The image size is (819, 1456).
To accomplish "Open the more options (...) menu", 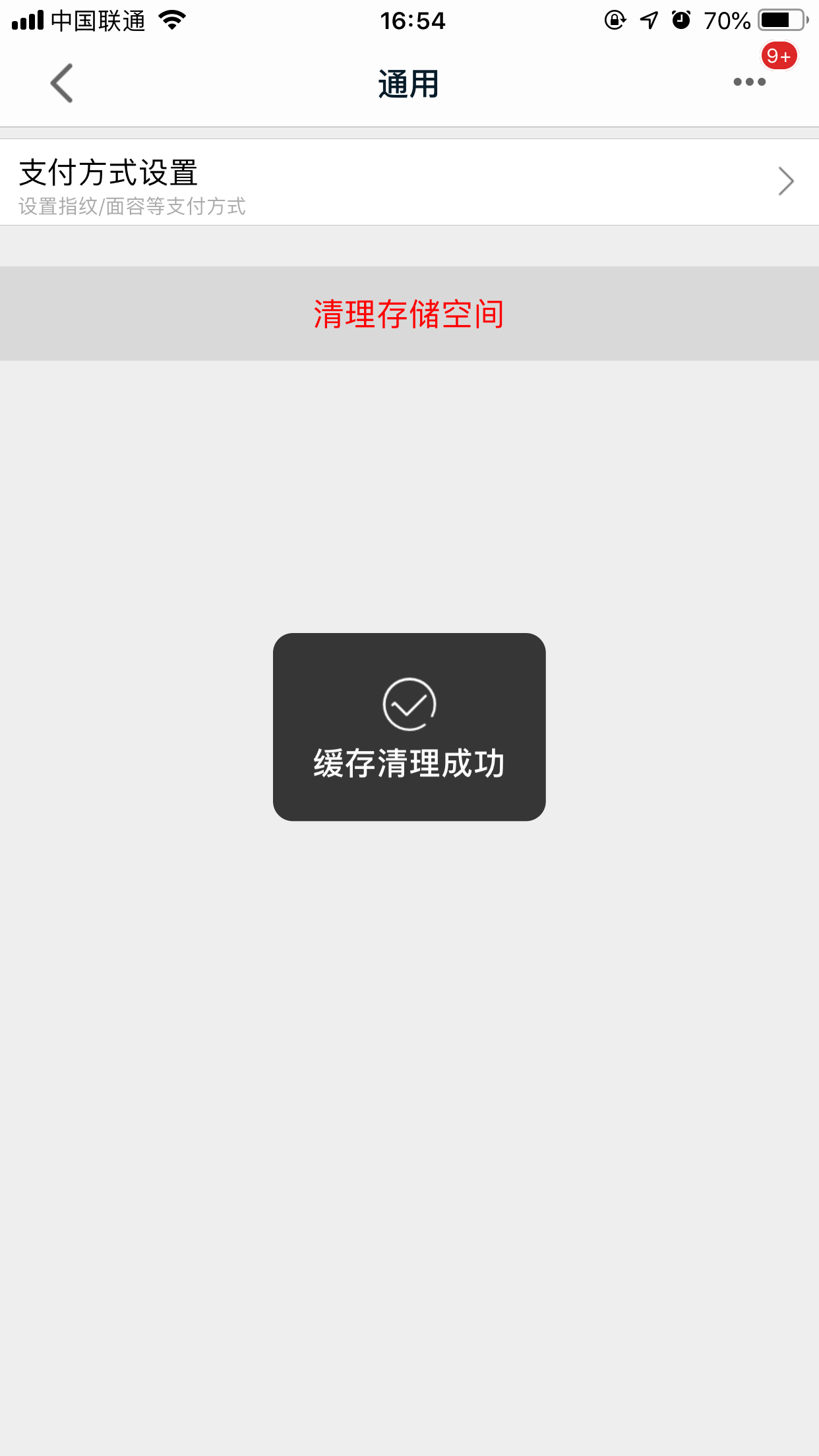I will tap(748, 82).
